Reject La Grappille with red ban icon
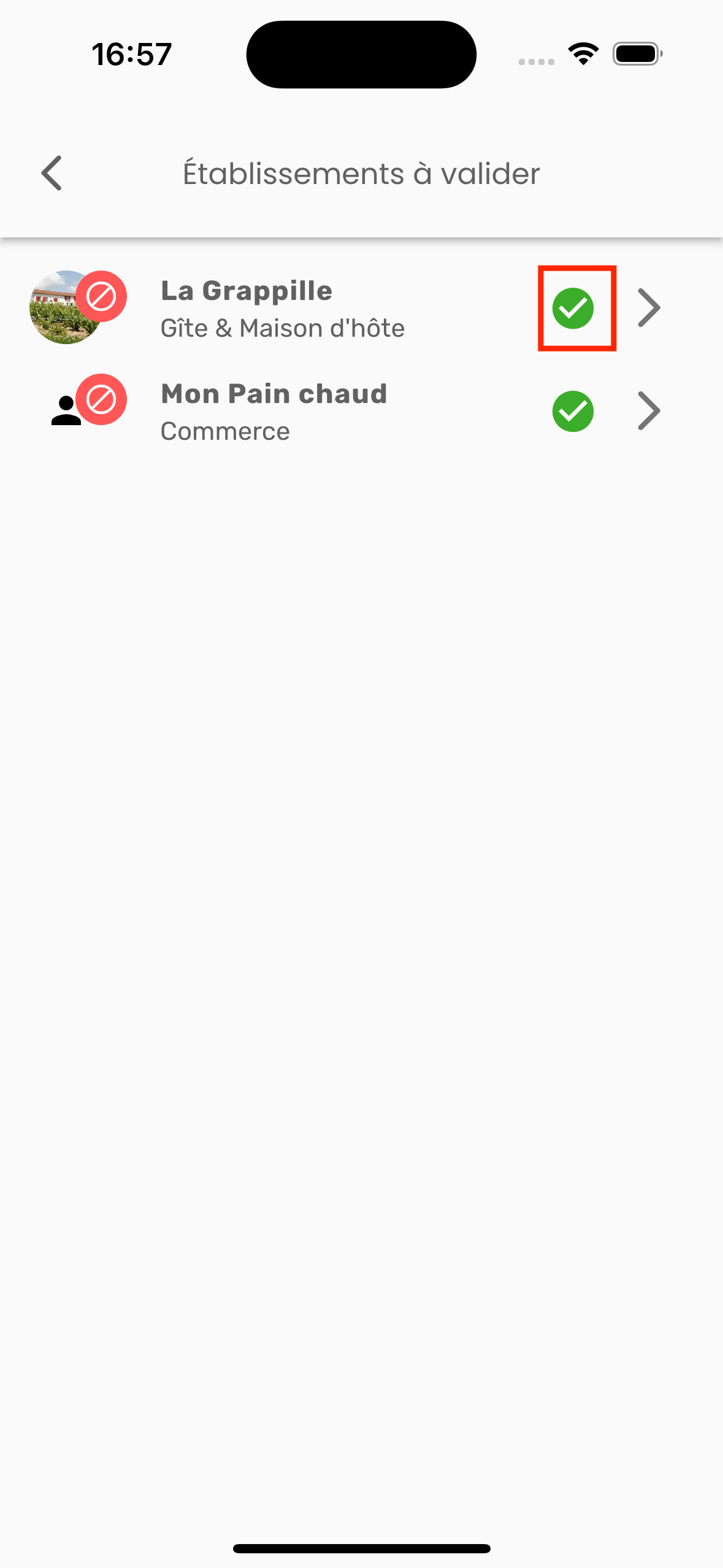Screen dimensions: 723x1568 (101, 297)
